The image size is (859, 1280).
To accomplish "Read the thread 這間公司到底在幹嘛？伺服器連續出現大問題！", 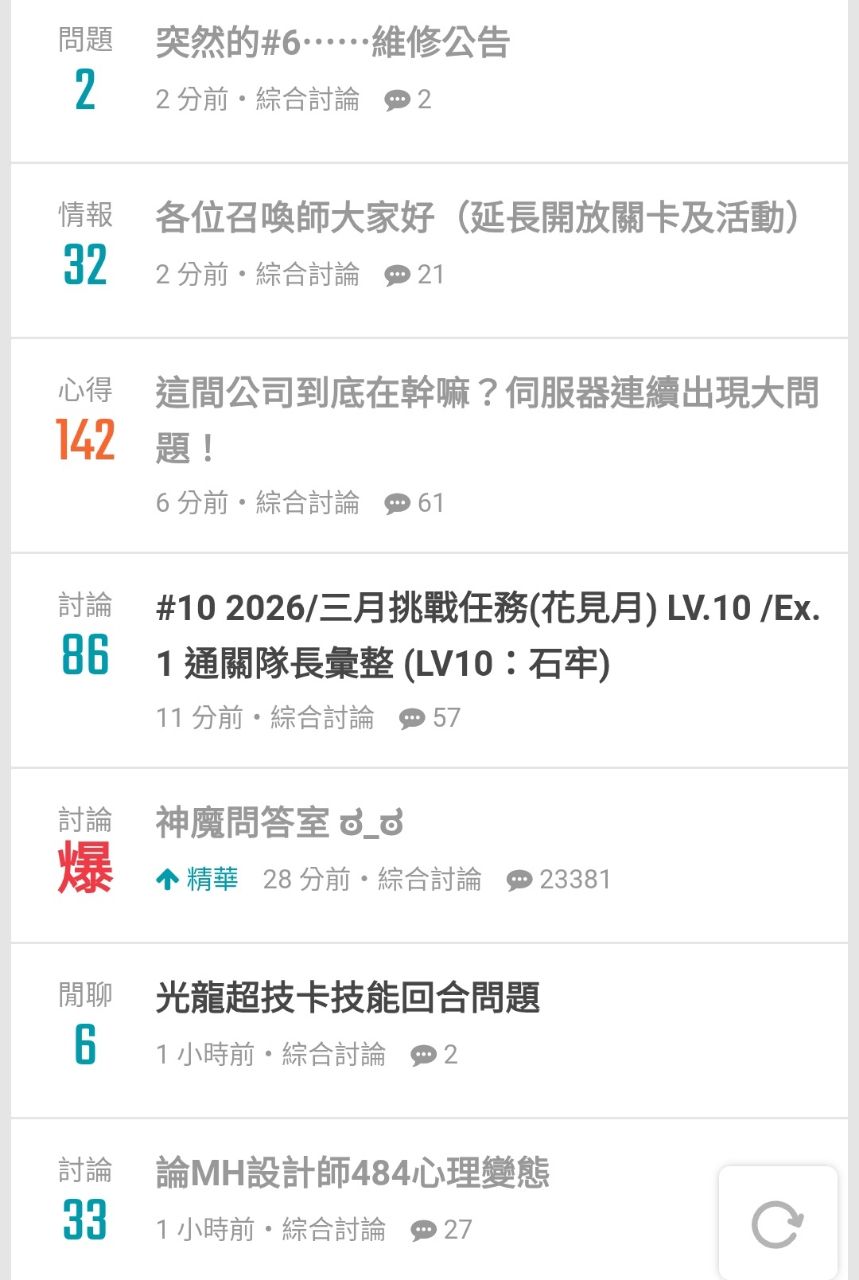I will (487, 420).
